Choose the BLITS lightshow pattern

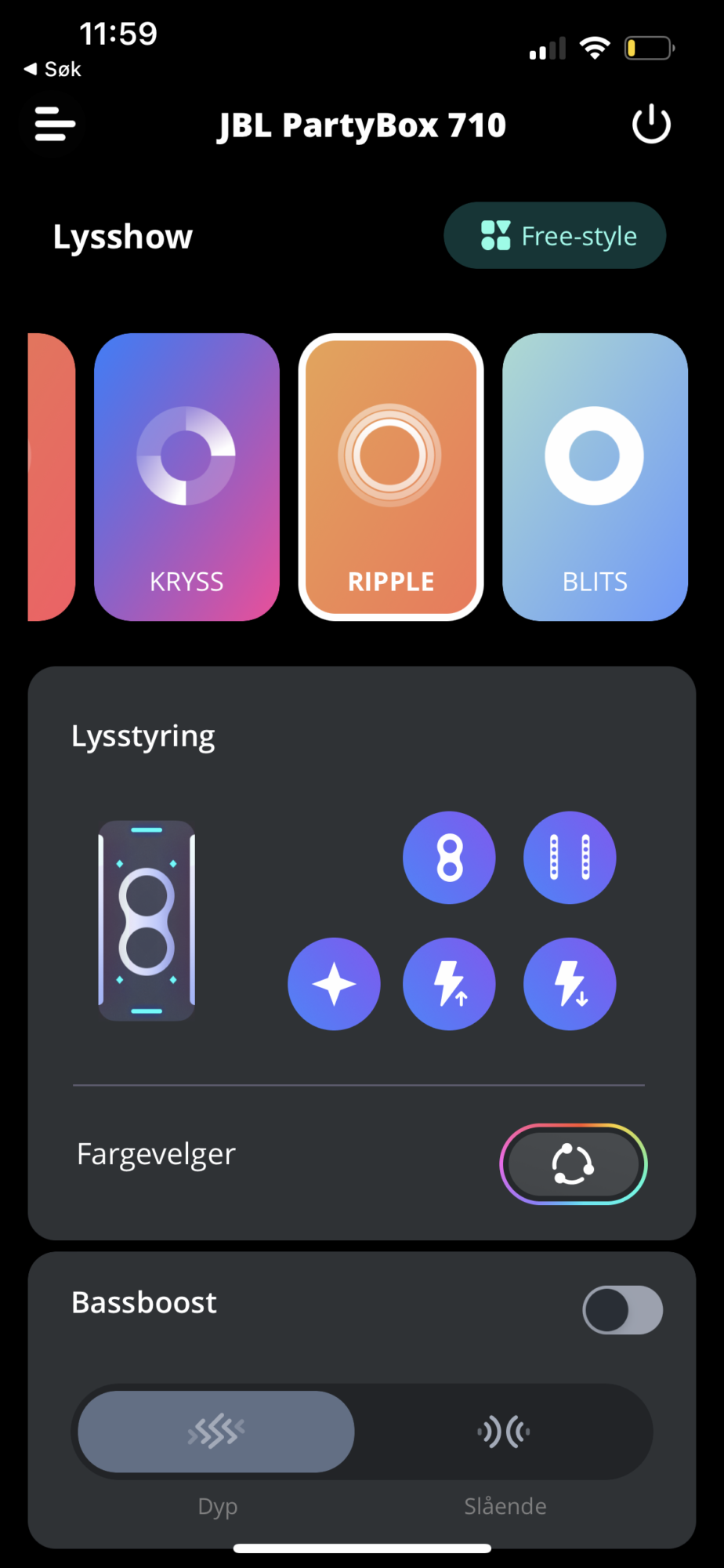click(x=595, y=477)
